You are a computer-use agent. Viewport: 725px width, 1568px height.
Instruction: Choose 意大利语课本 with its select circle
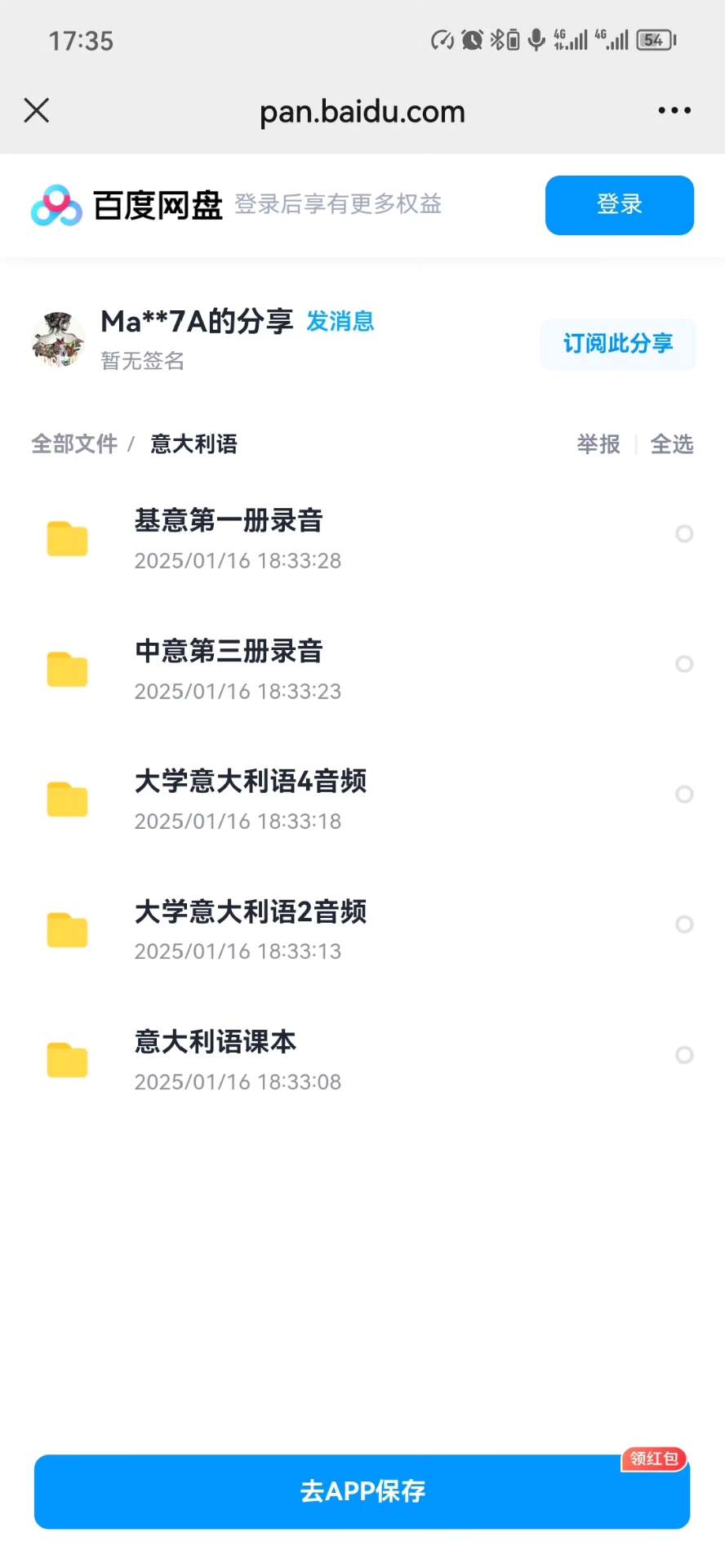click(x=684, y=1055)
